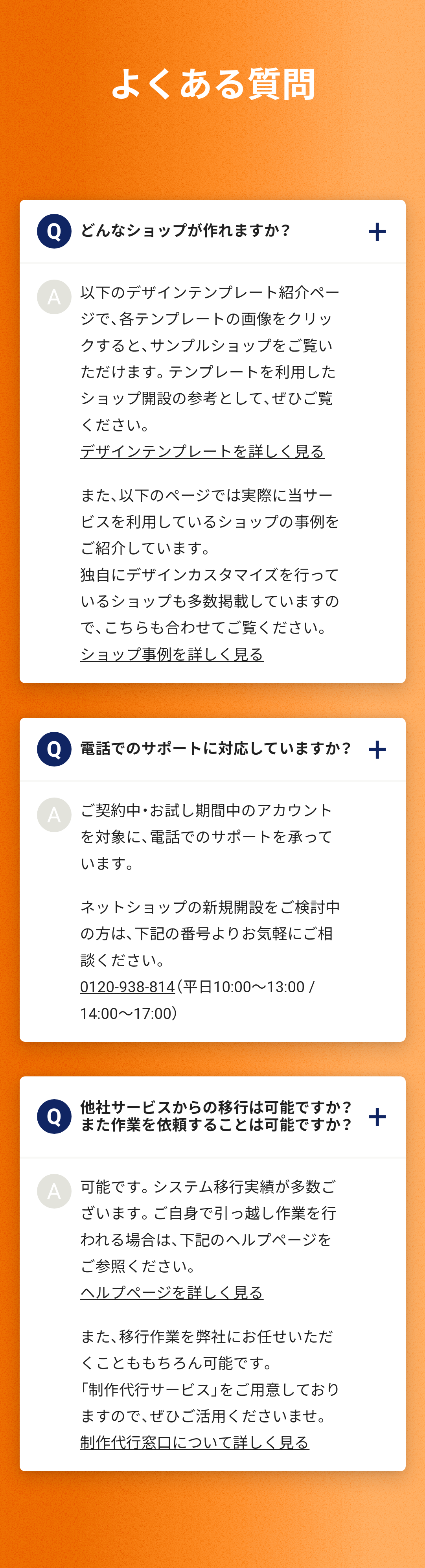Open 制作代行窓口について詳しく見る link

point(195,1442)
